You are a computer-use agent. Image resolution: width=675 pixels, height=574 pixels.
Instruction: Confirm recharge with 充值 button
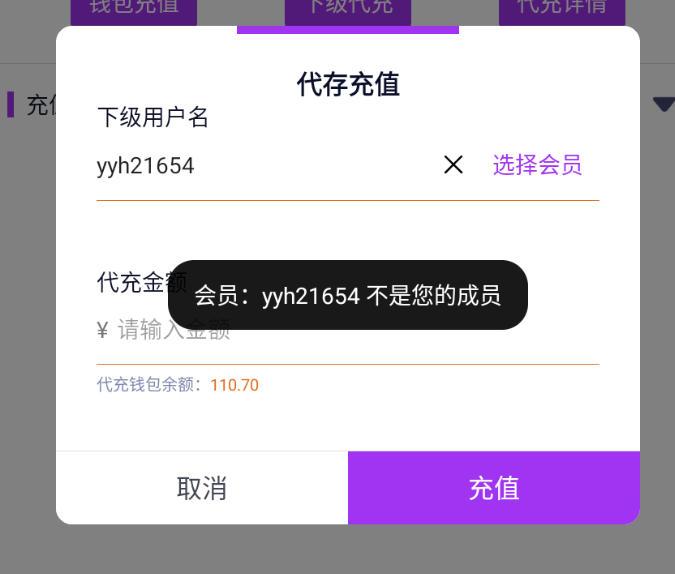(x=494, y=488)
